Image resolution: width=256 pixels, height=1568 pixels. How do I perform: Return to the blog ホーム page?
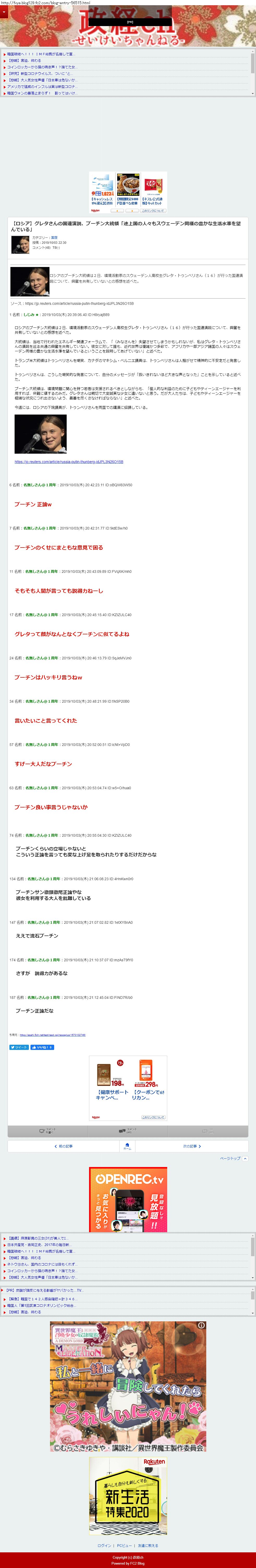click(127, 1146)
